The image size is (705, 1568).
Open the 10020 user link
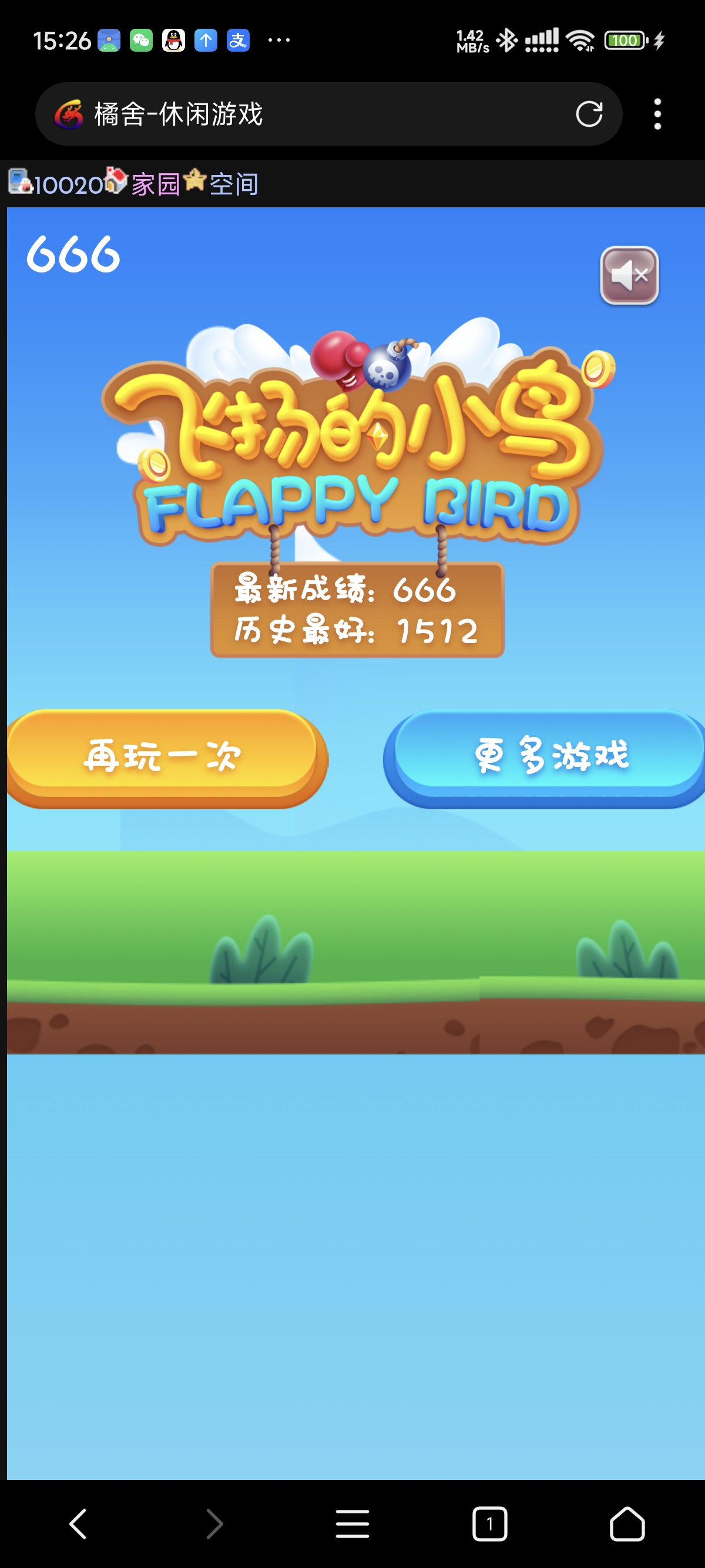(x=69, y=184)
